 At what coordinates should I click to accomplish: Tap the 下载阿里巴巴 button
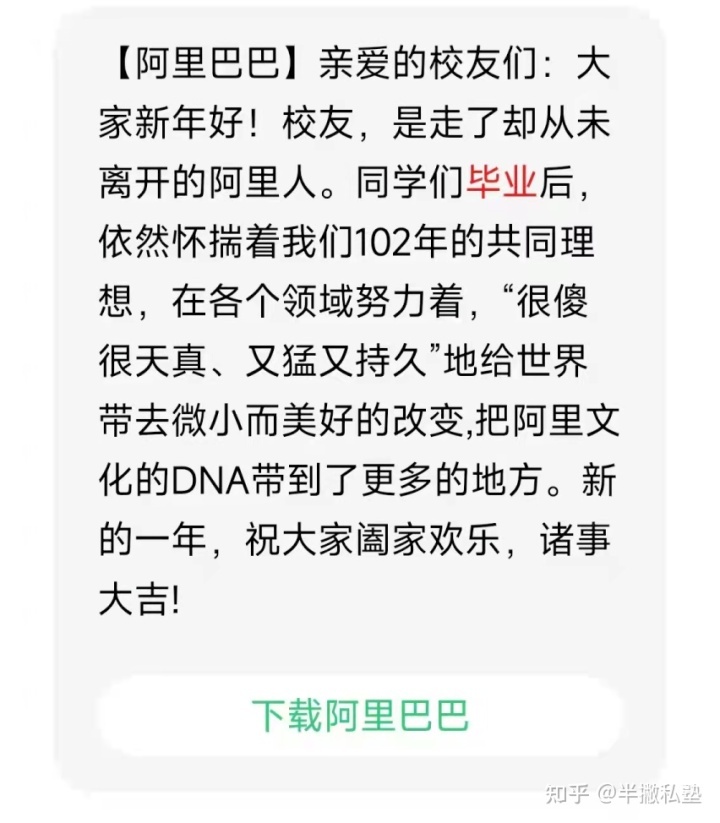coord(359,715)
